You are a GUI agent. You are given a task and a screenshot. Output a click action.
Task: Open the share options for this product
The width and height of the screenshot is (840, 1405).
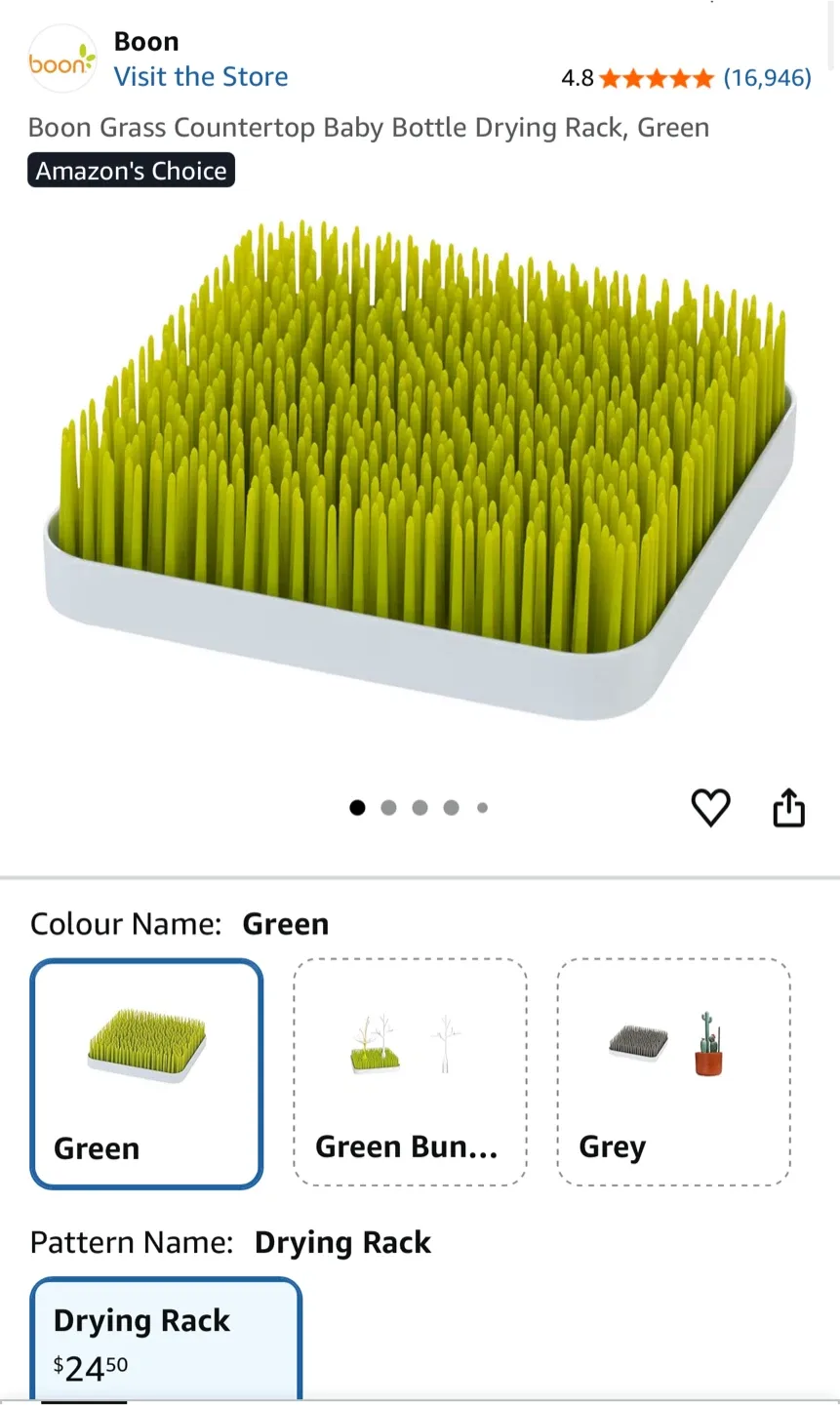pyautogui.click(x=788, y=807)
